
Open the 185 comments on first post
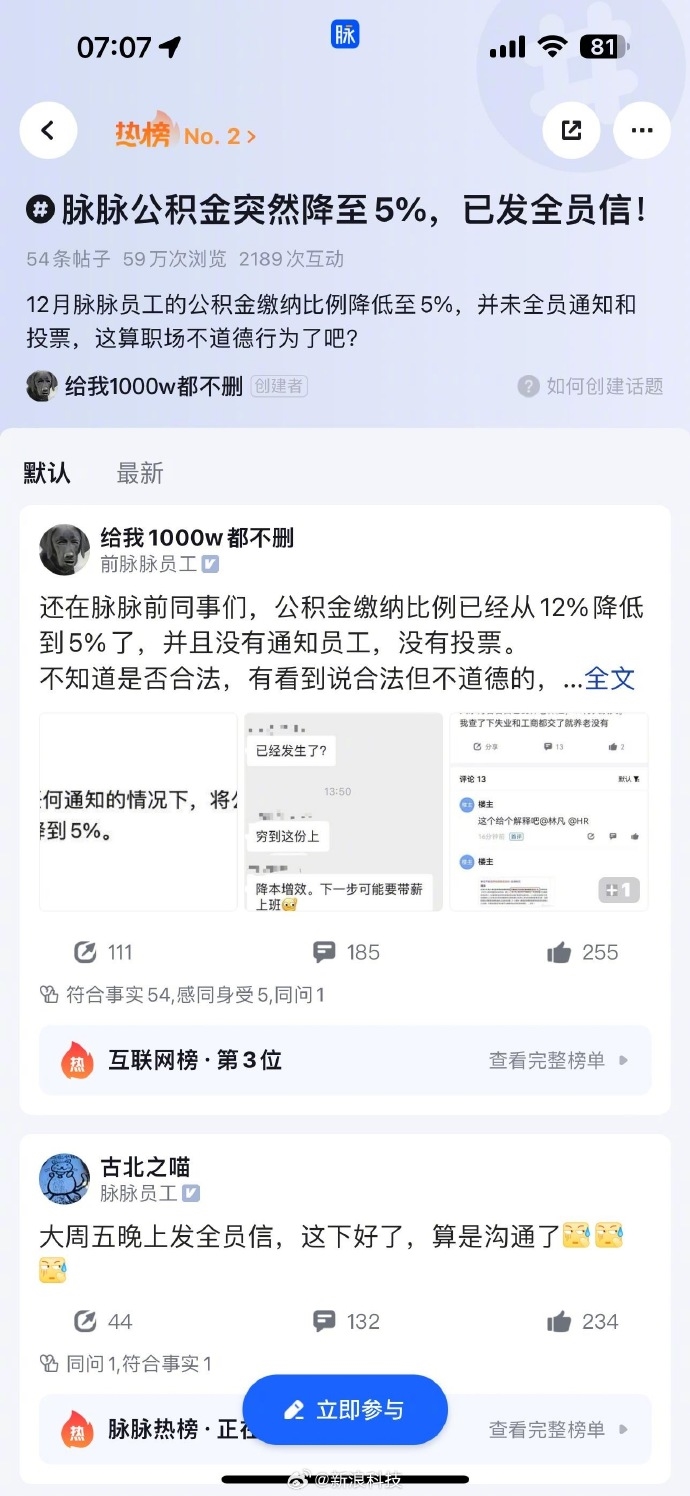coord(346,952)
